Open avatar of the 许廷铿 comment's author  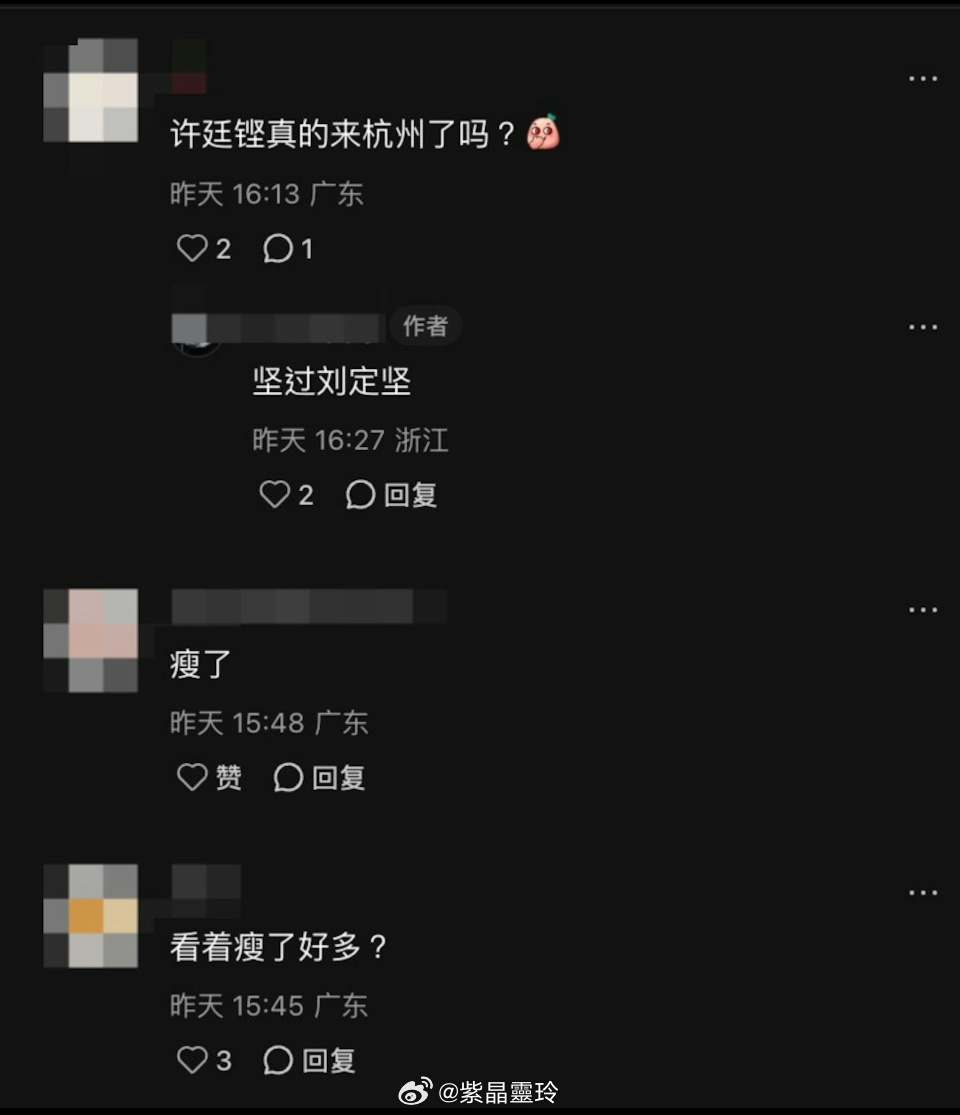click(x=91, y=91)
